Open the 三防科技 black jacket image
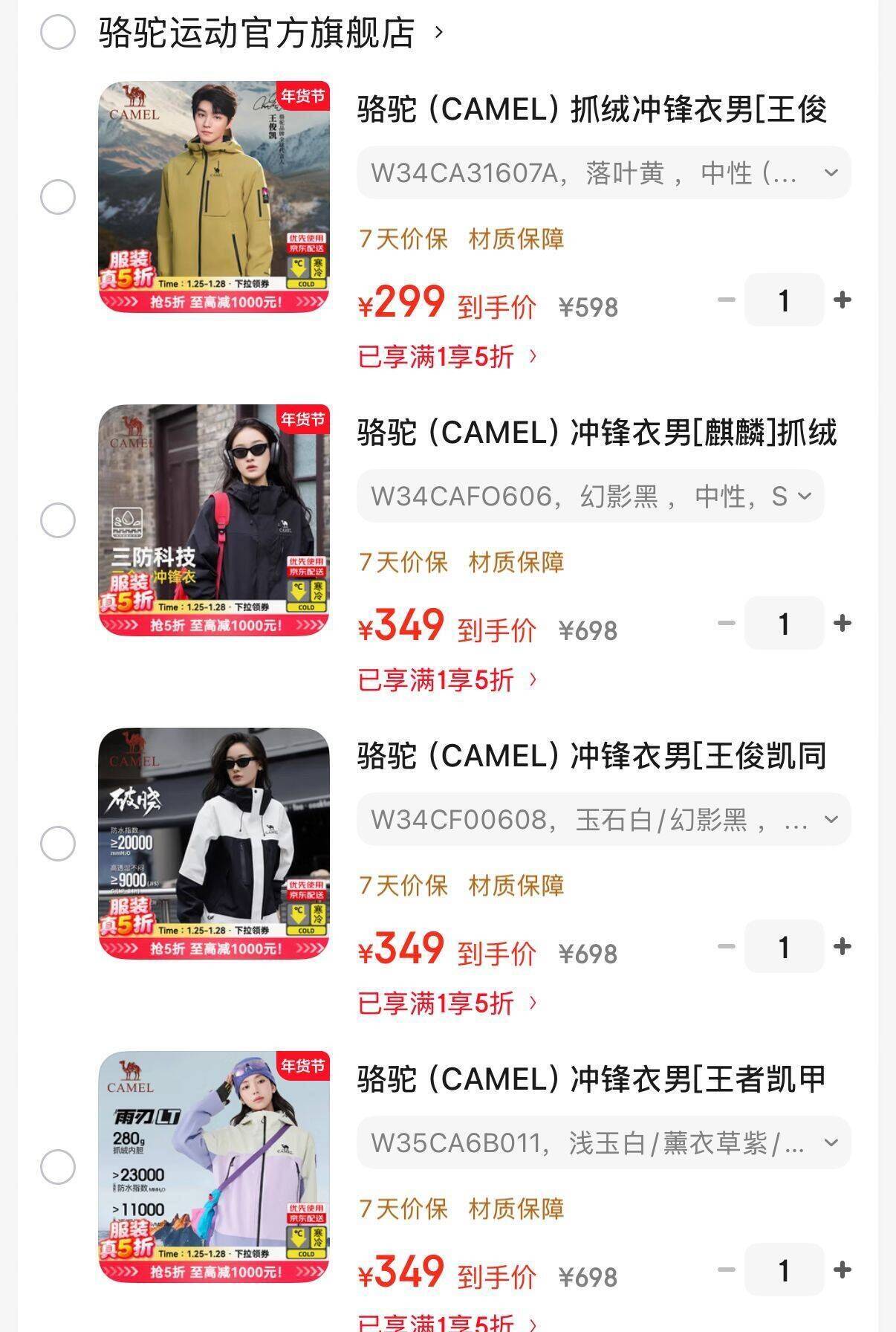 pyautogui.click(x=214, y=520)
